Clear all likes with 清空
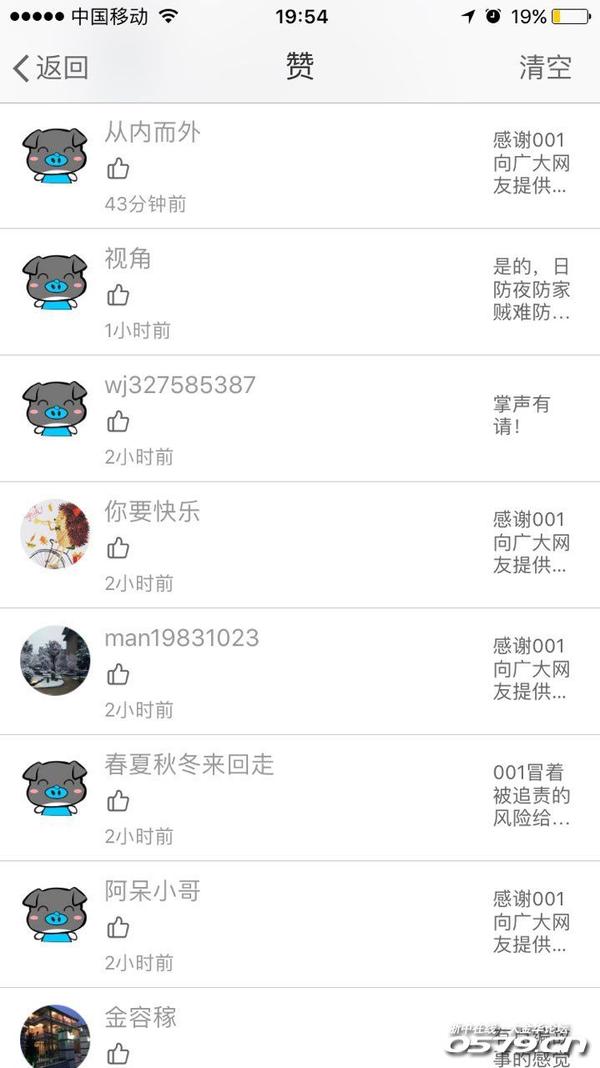Viewport: 600px width, 1068px height. 545,67
